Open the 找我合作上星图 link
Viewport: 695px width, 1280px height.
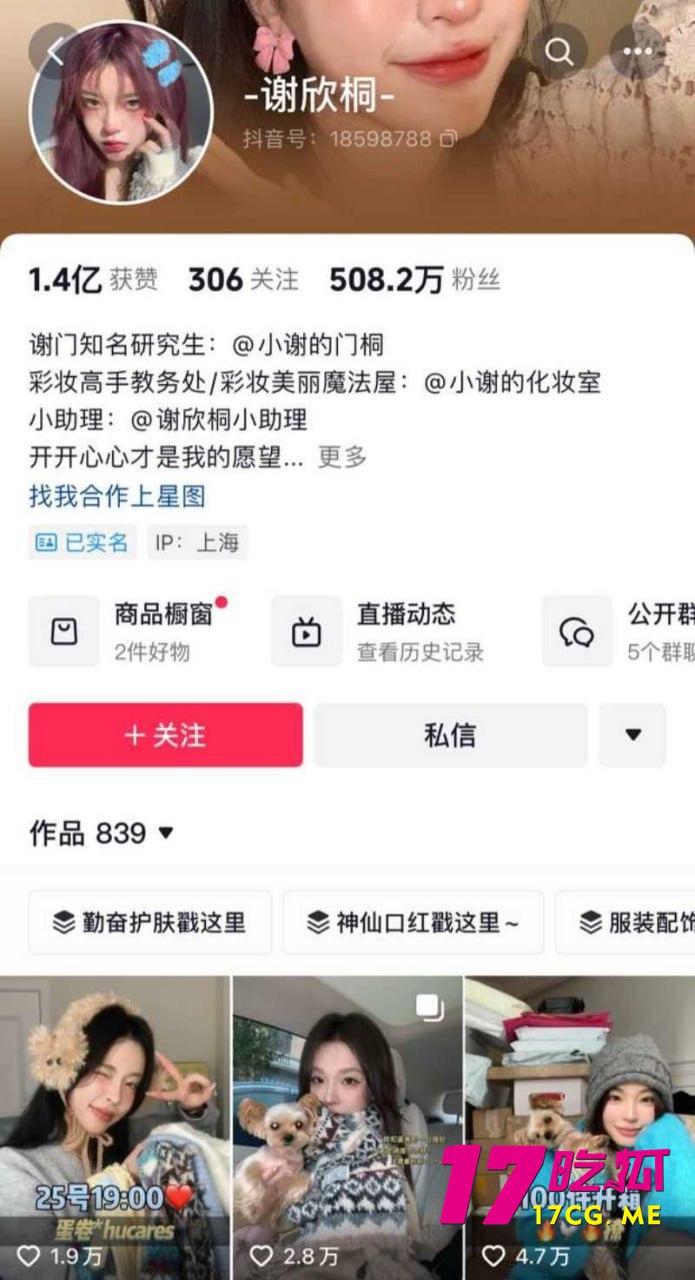pyautogui.click(x=117, y=496)
